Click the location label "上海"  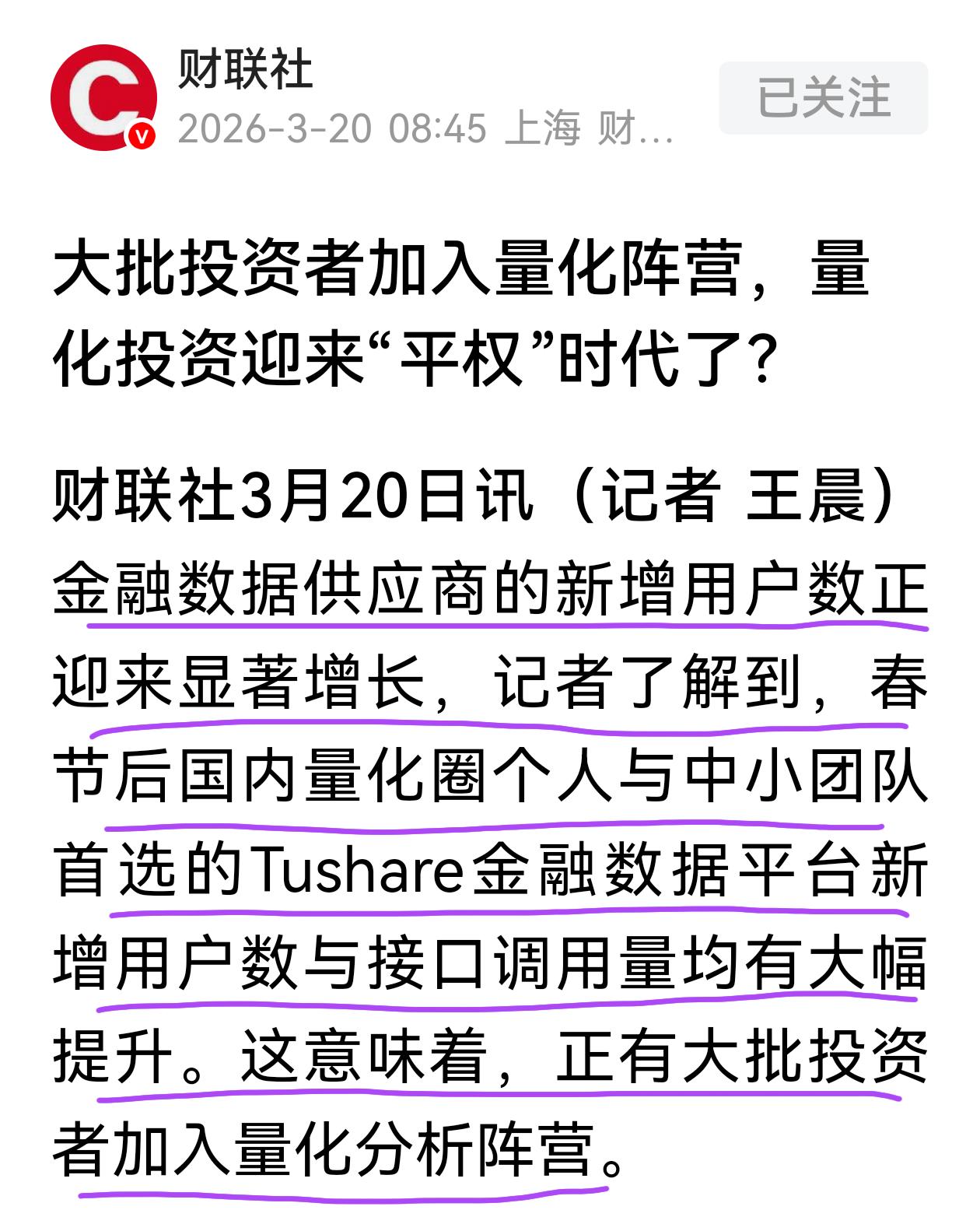[544, 128]
